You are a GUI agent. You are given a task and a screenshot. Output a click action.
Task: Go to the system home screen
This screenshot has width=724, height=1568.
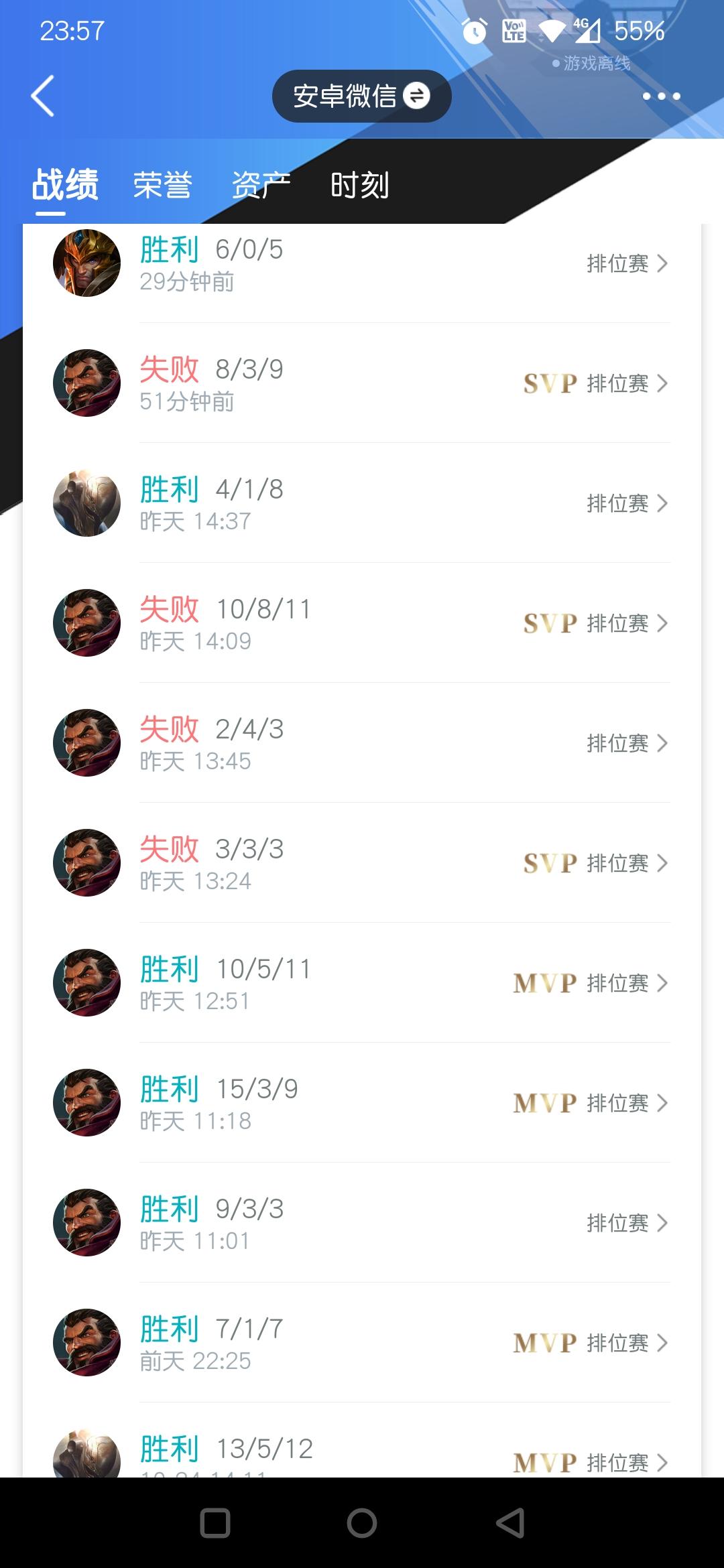point(362,1523)
